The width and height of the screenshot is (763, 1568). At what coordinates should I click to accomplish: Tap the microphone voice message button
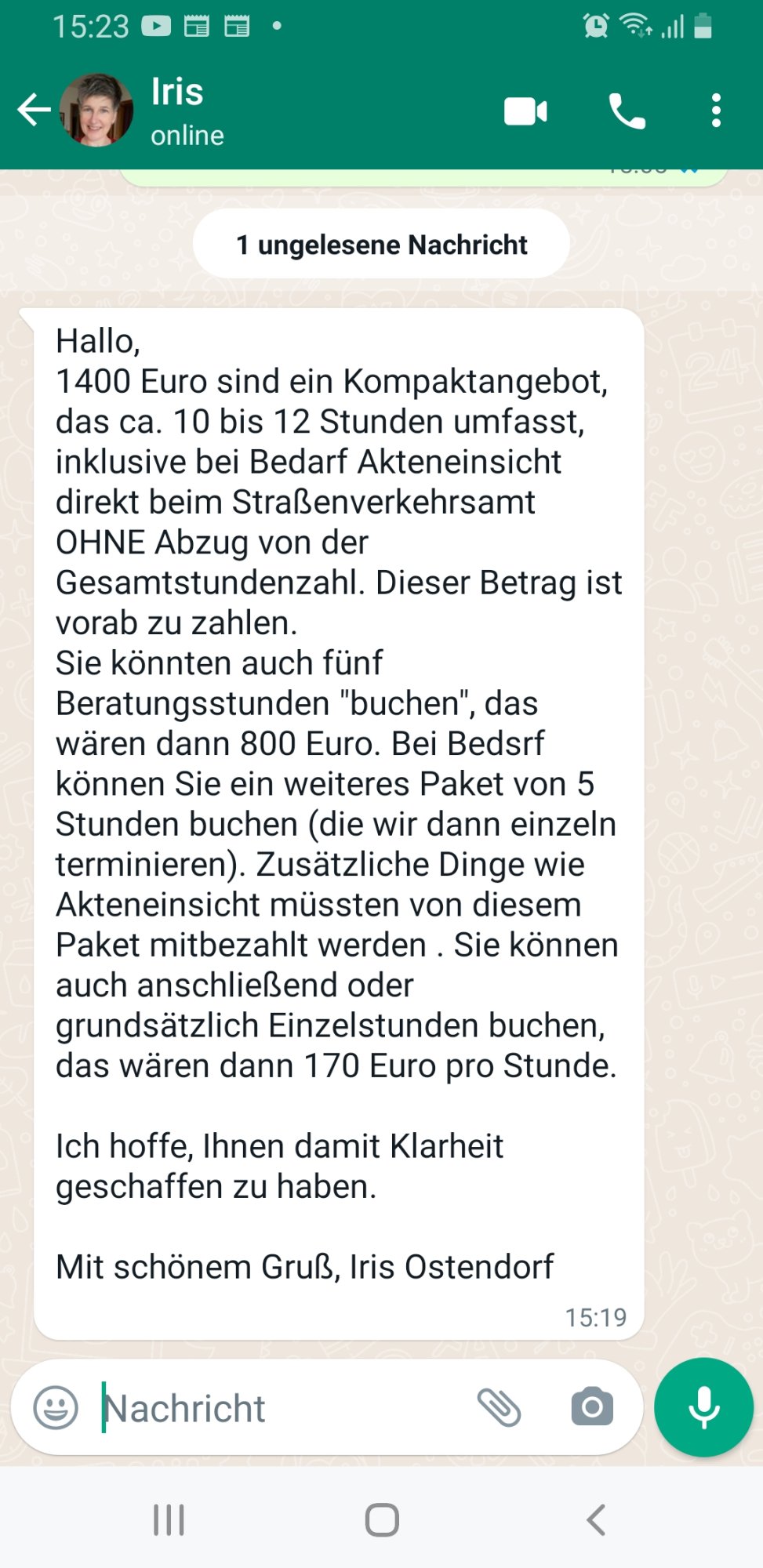pyautogui.click(x=703, y=1407)
